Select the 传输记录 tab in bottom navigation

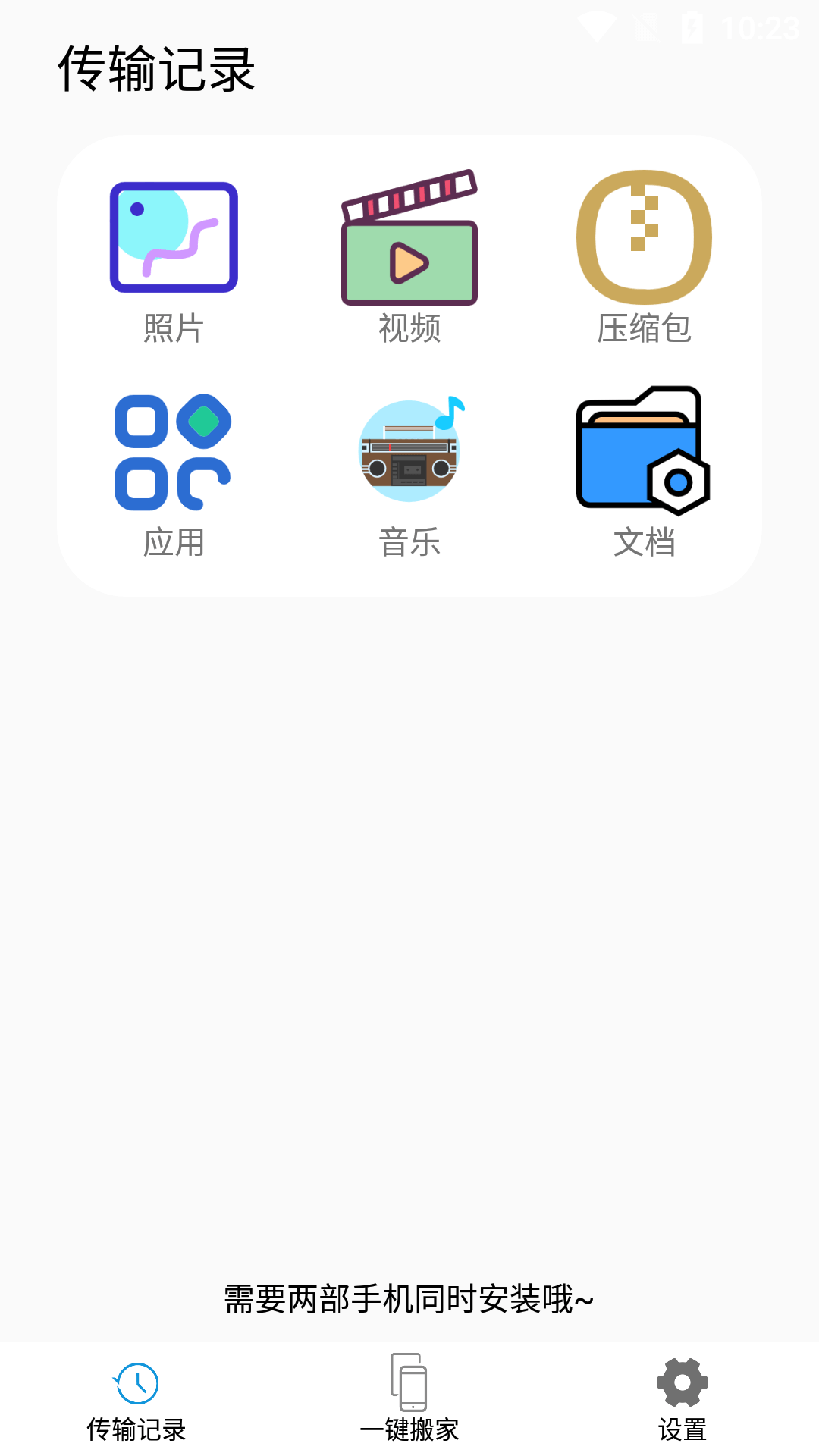pos(136,1400)
